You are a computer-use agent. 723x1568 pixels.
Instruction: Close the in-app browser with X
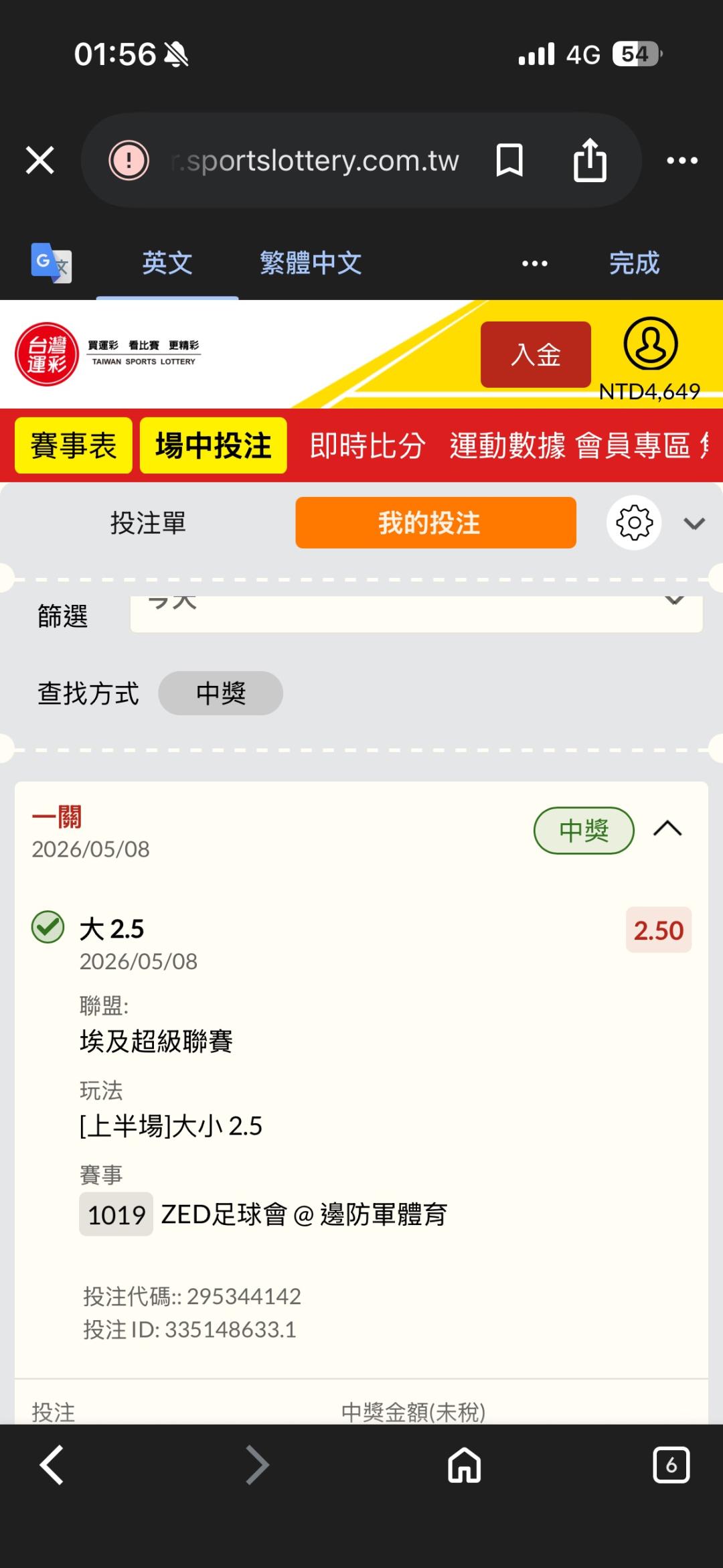(40, 161)
